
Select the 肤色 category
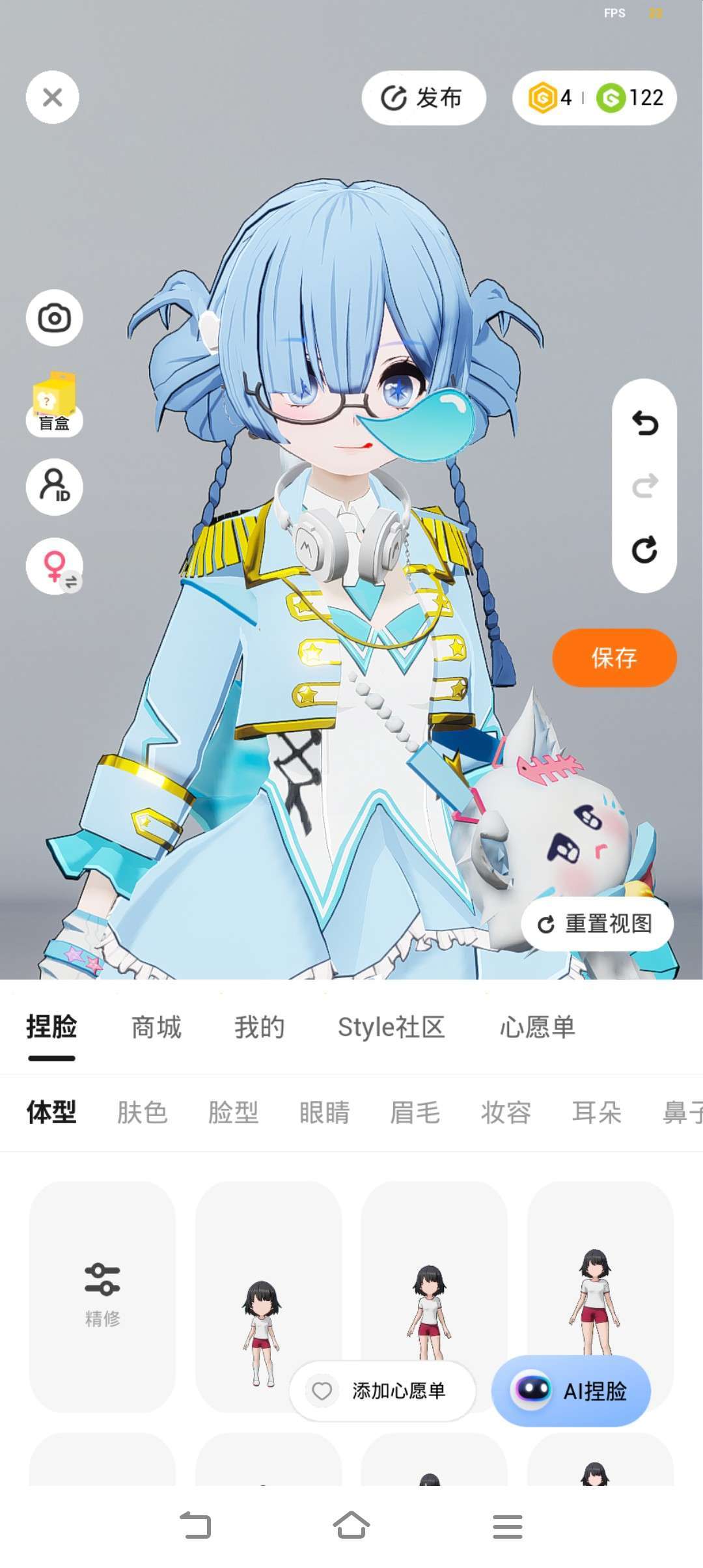point(143,1112)
